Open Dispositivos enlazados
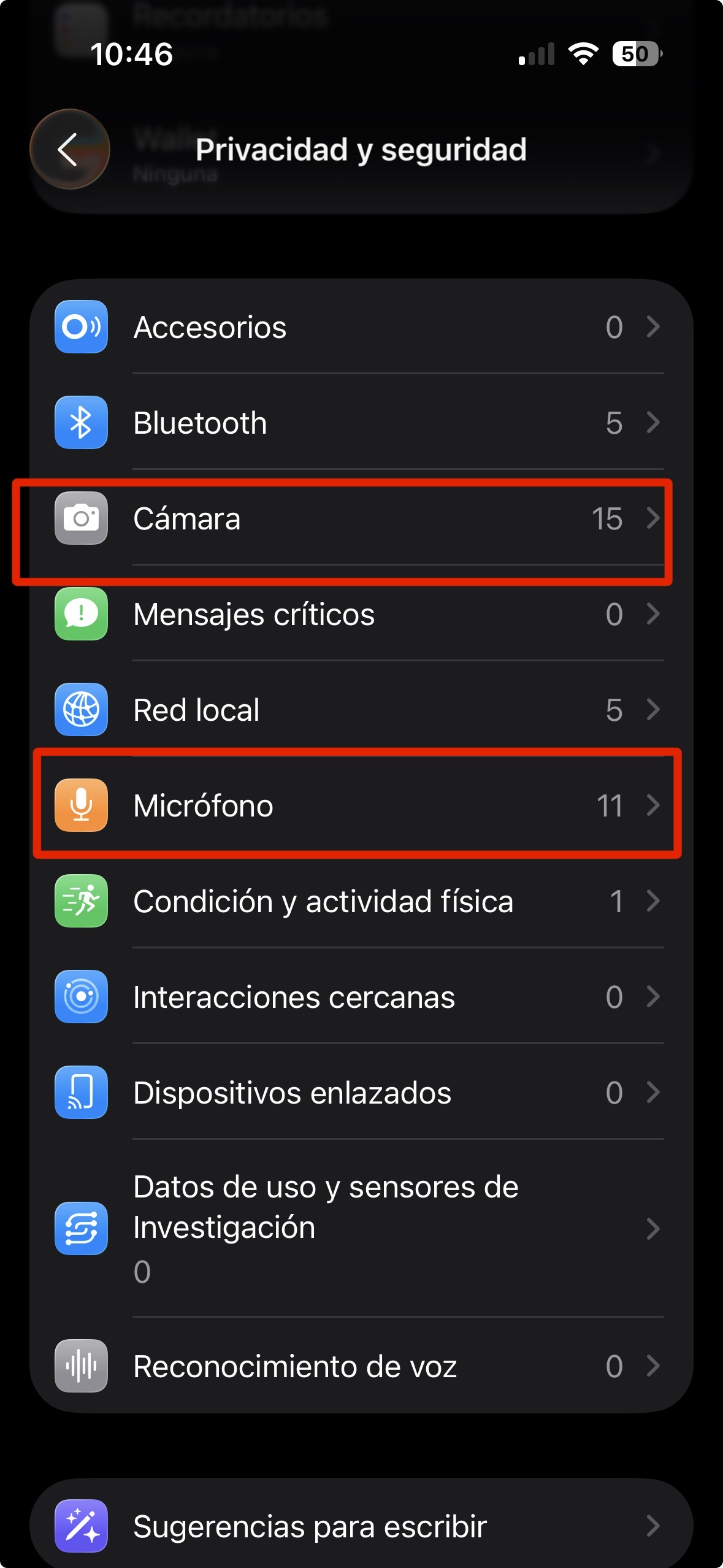The image size is (723, 1568). (361, 1093)
